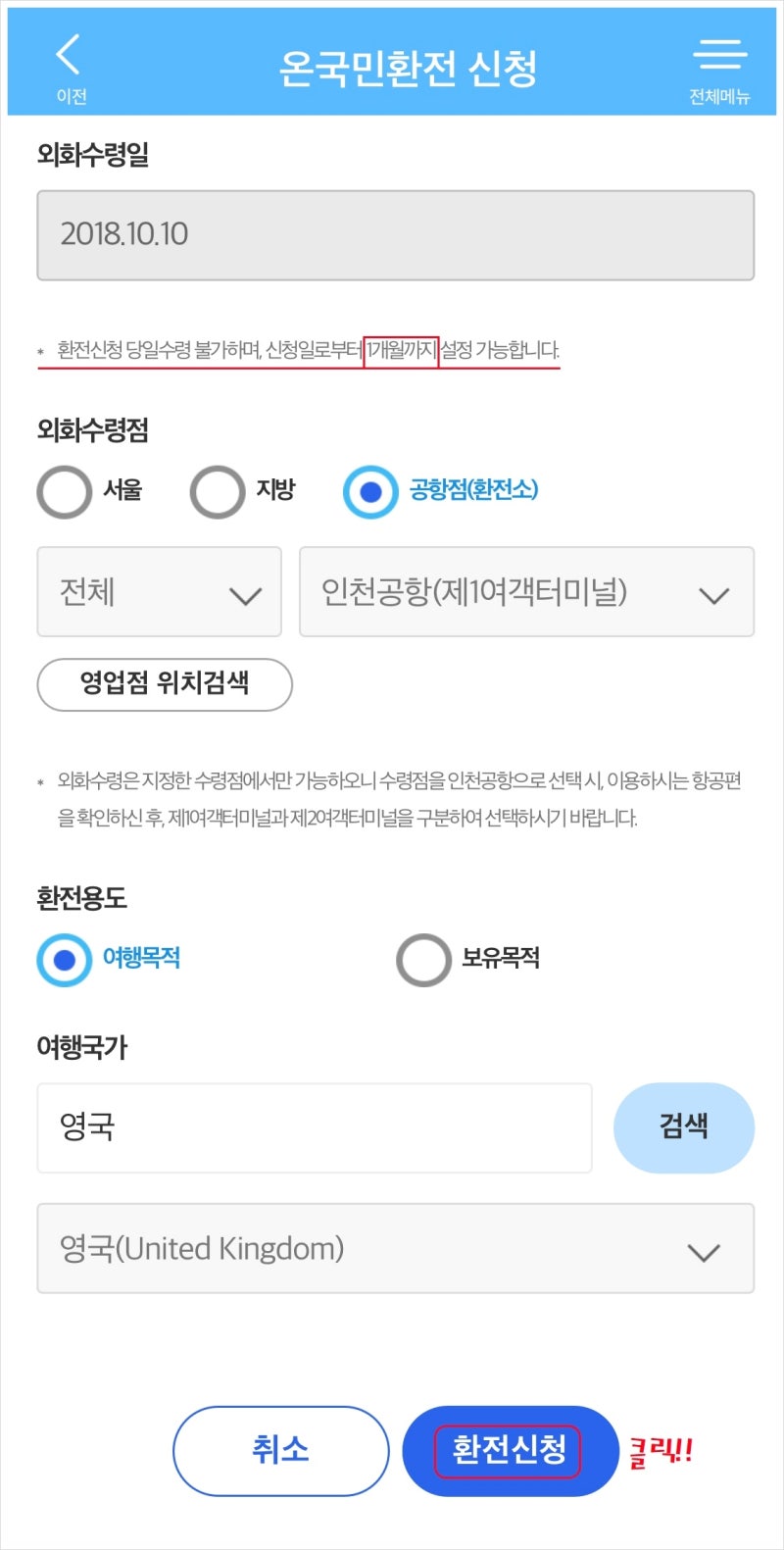Enable the 여행목적 exchange purpose option
The width and height of the screenshot is (784, 1550).
click(64, 959)
